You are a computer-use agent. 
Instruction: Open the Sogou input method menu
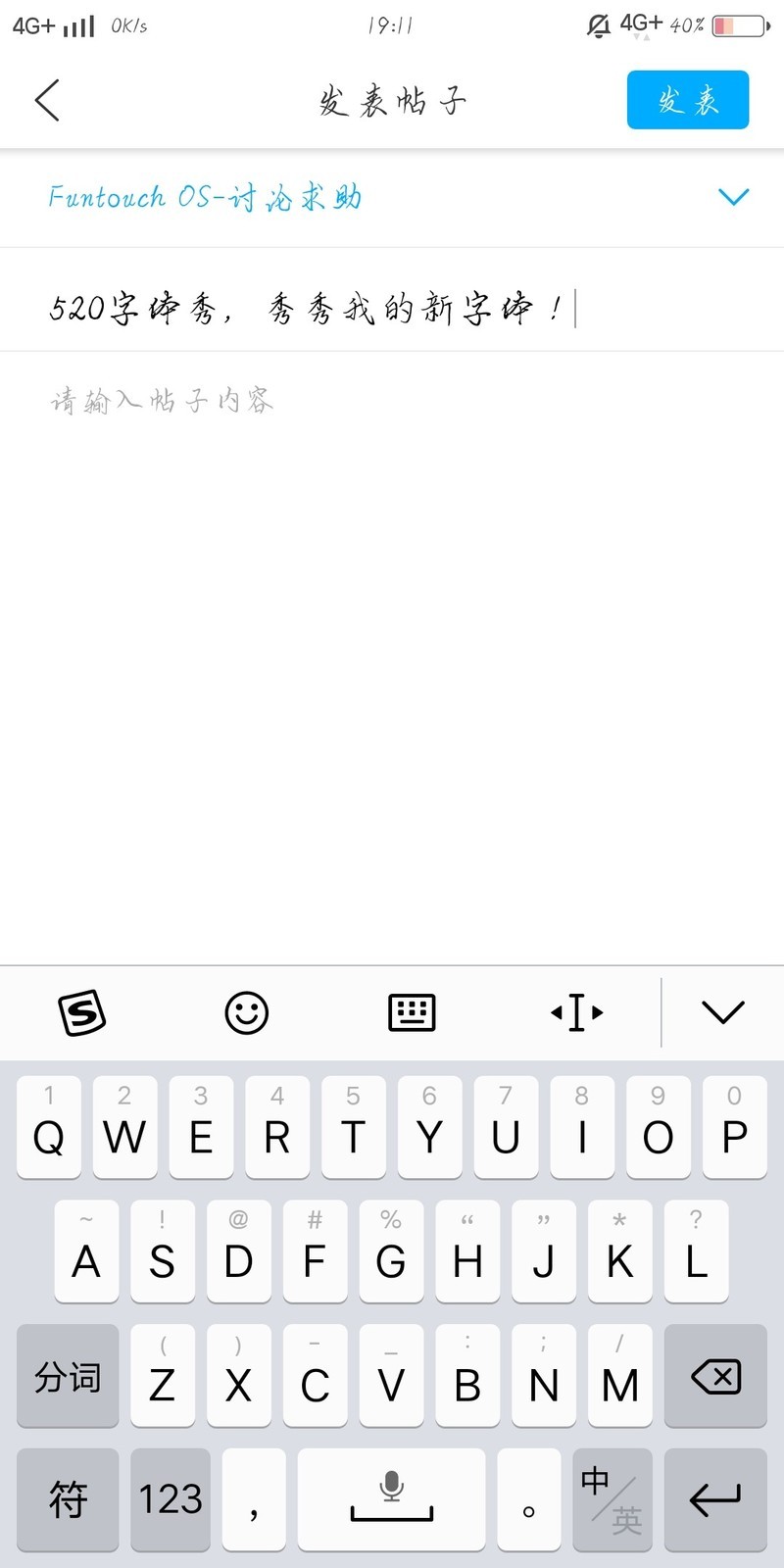click(x=80, y=1012)
